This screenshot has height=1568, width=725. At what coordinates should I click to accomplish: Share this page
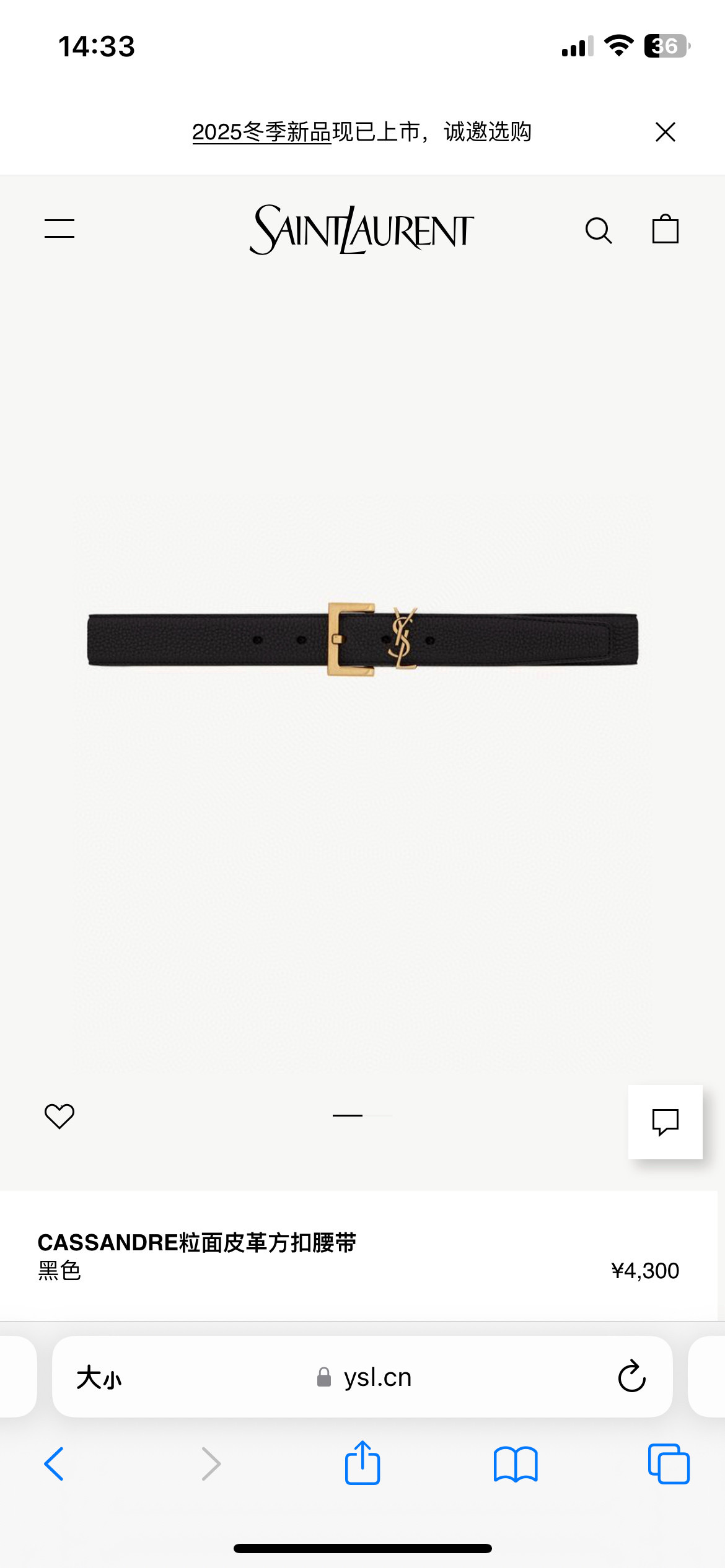362,1463
